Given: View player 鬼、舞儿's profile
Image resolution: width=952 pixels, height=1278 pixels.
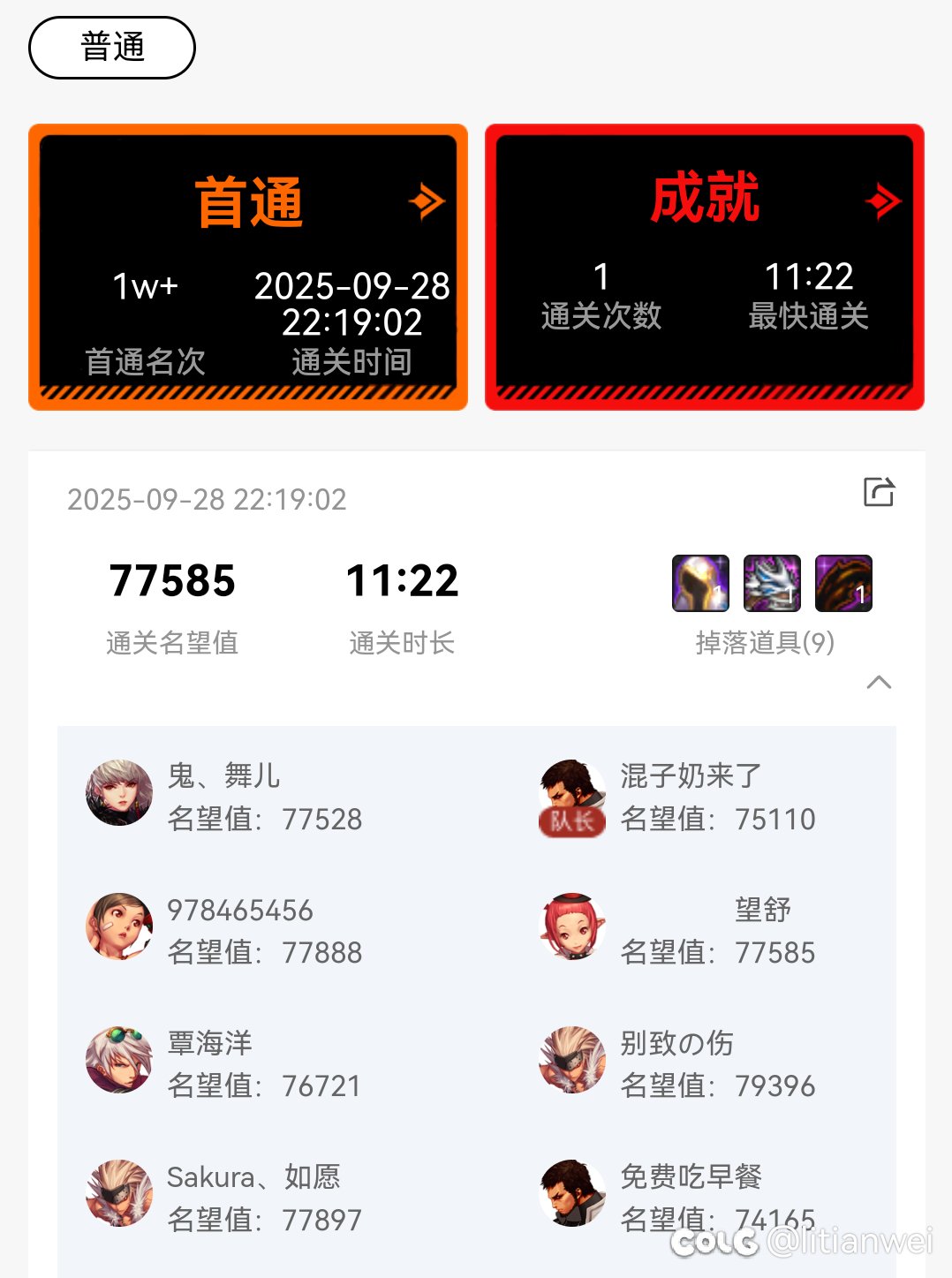Looking at the screenshot, I should click(119, 793).
